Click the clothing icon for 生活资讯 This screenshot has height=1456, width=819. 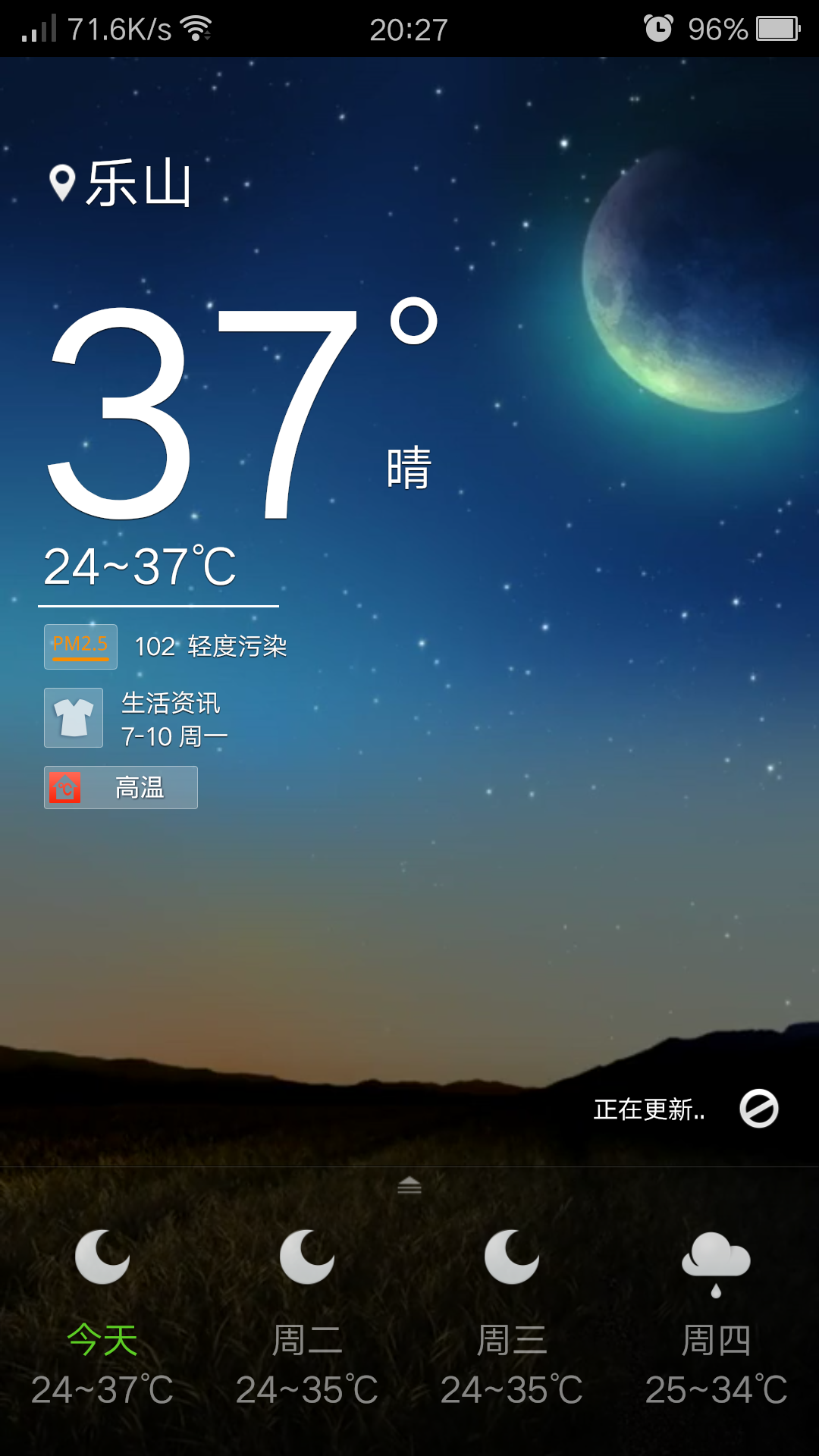(73, 717)
